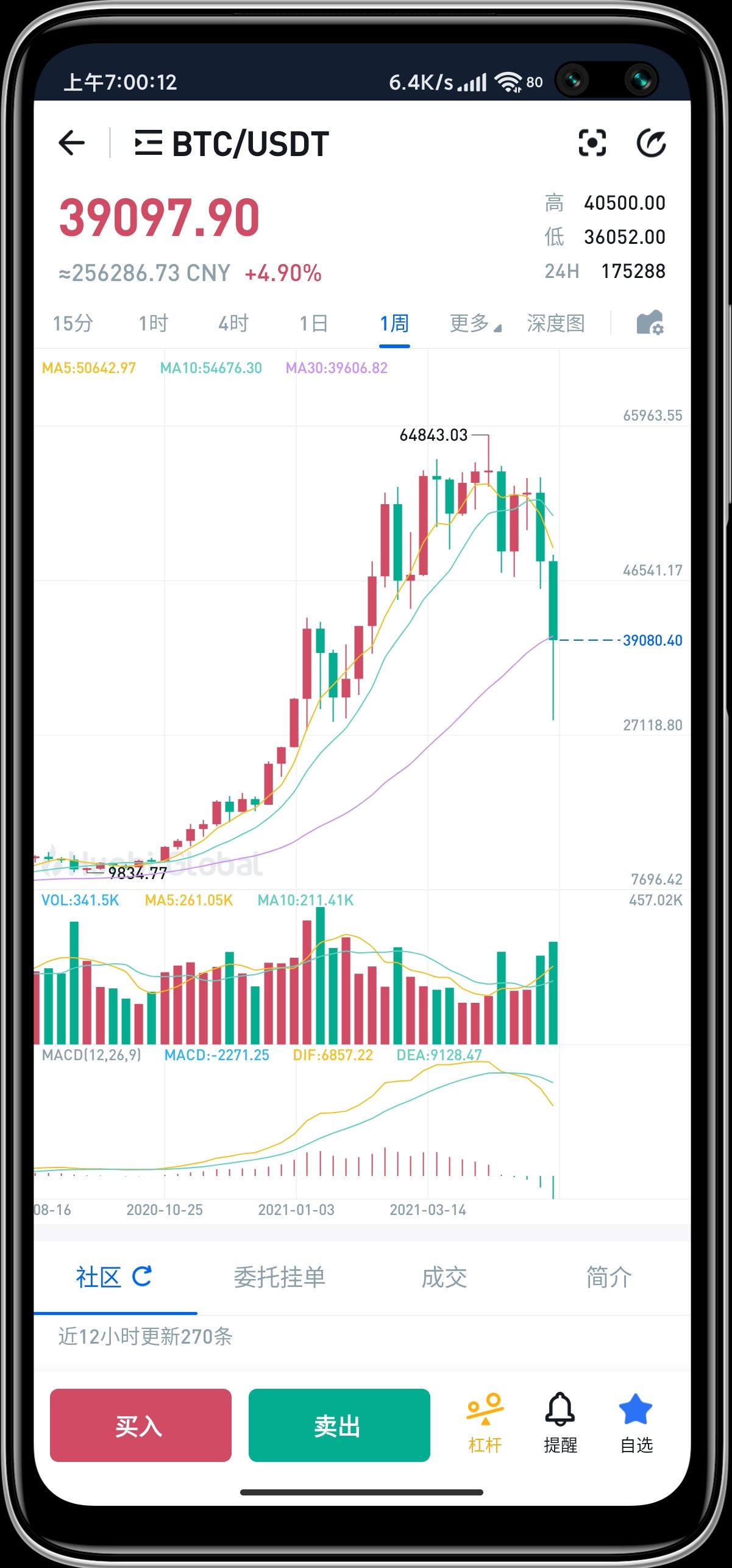Tap the icon beside the fullscreen button

(x=651, y=144)
